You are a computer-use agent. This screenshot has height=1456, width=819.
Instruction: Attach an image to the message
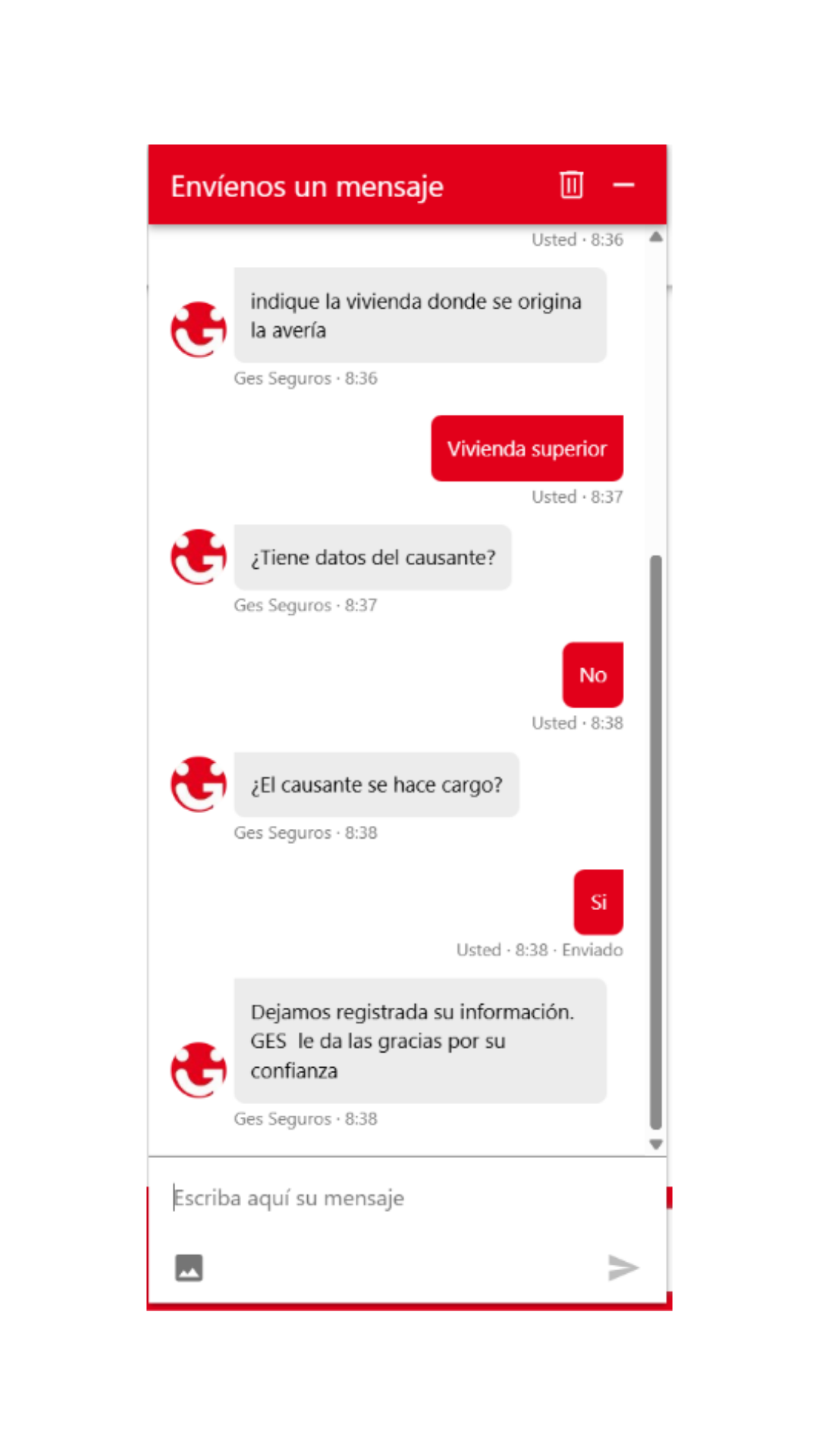(x=189, y=1267)
